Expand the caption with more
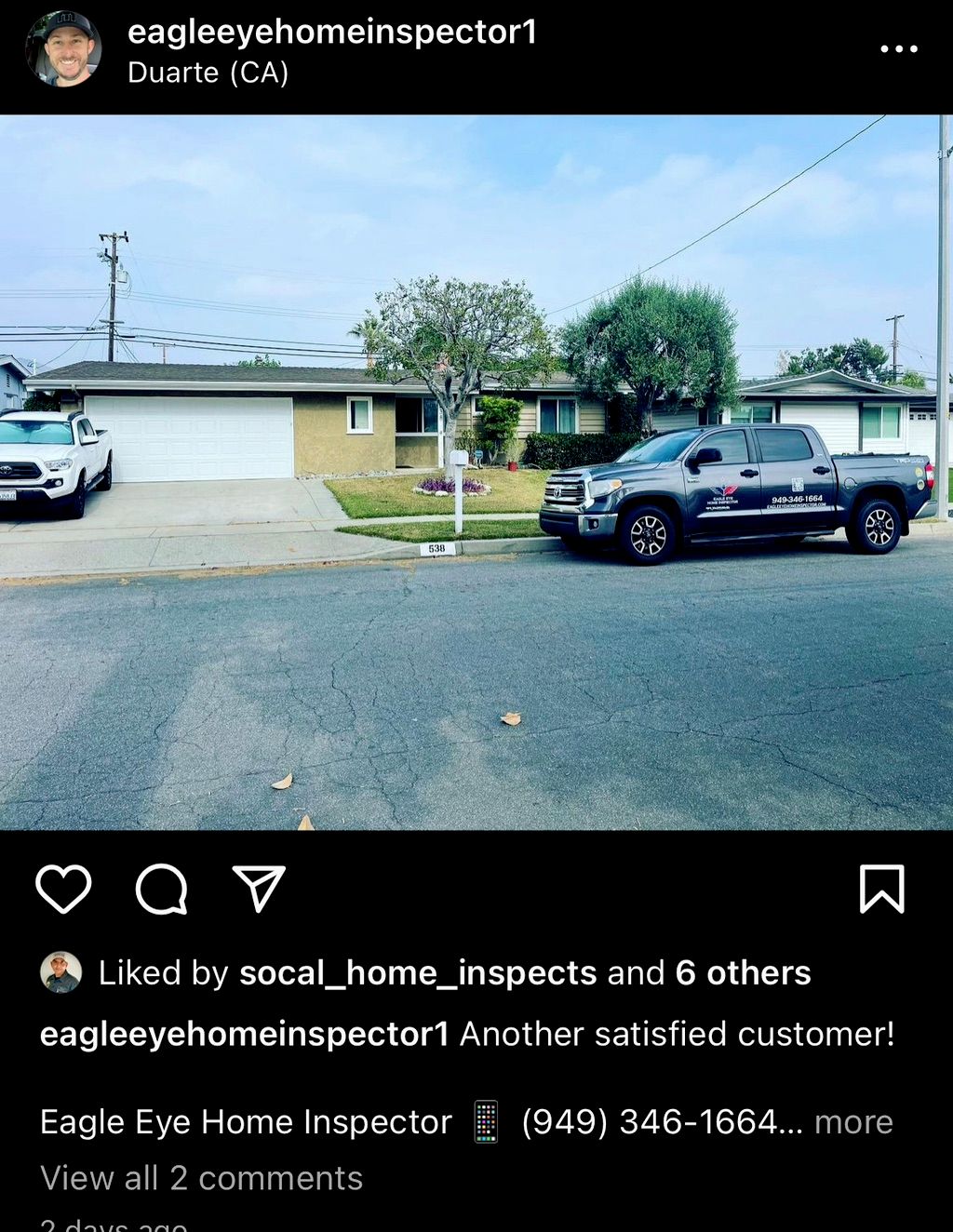This screenshot has width=953, height=1232. pyautogui.click(x=853, y=1121)
